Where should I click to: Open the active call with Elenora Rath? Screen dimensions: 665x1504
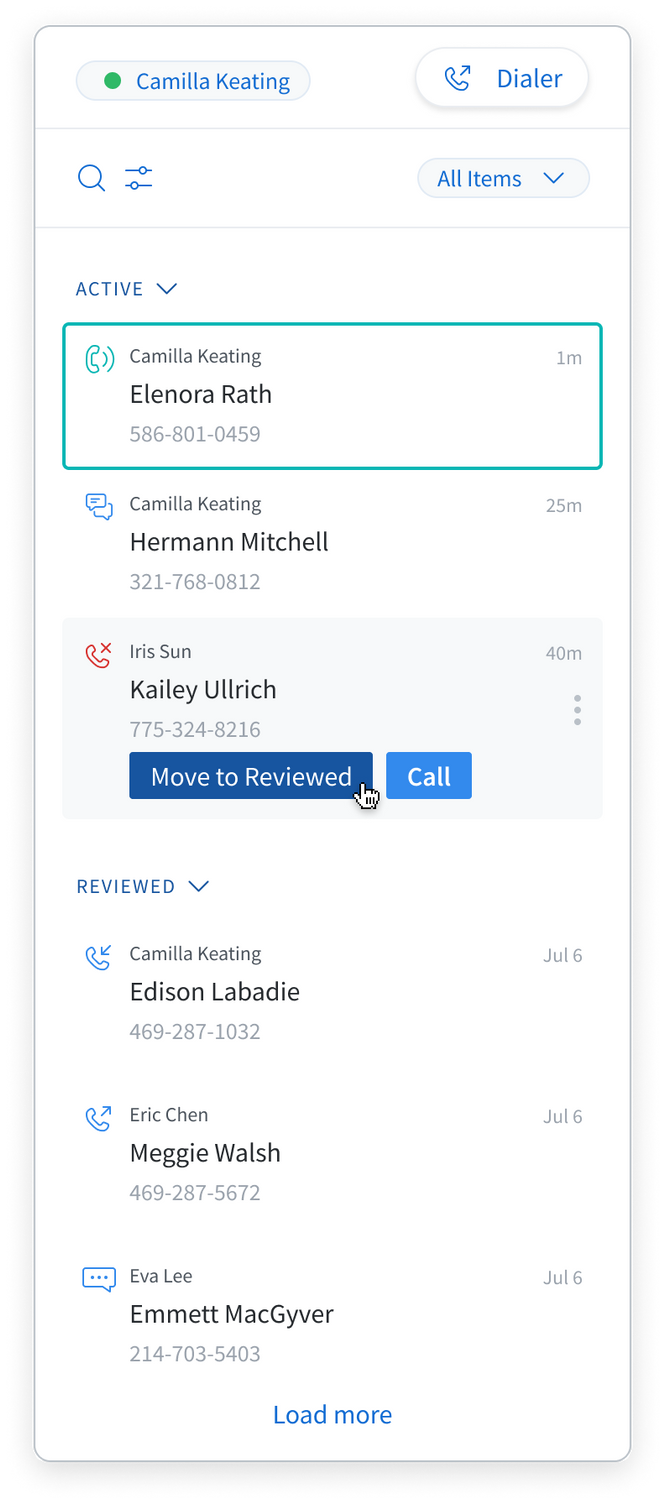click(332, 396)
